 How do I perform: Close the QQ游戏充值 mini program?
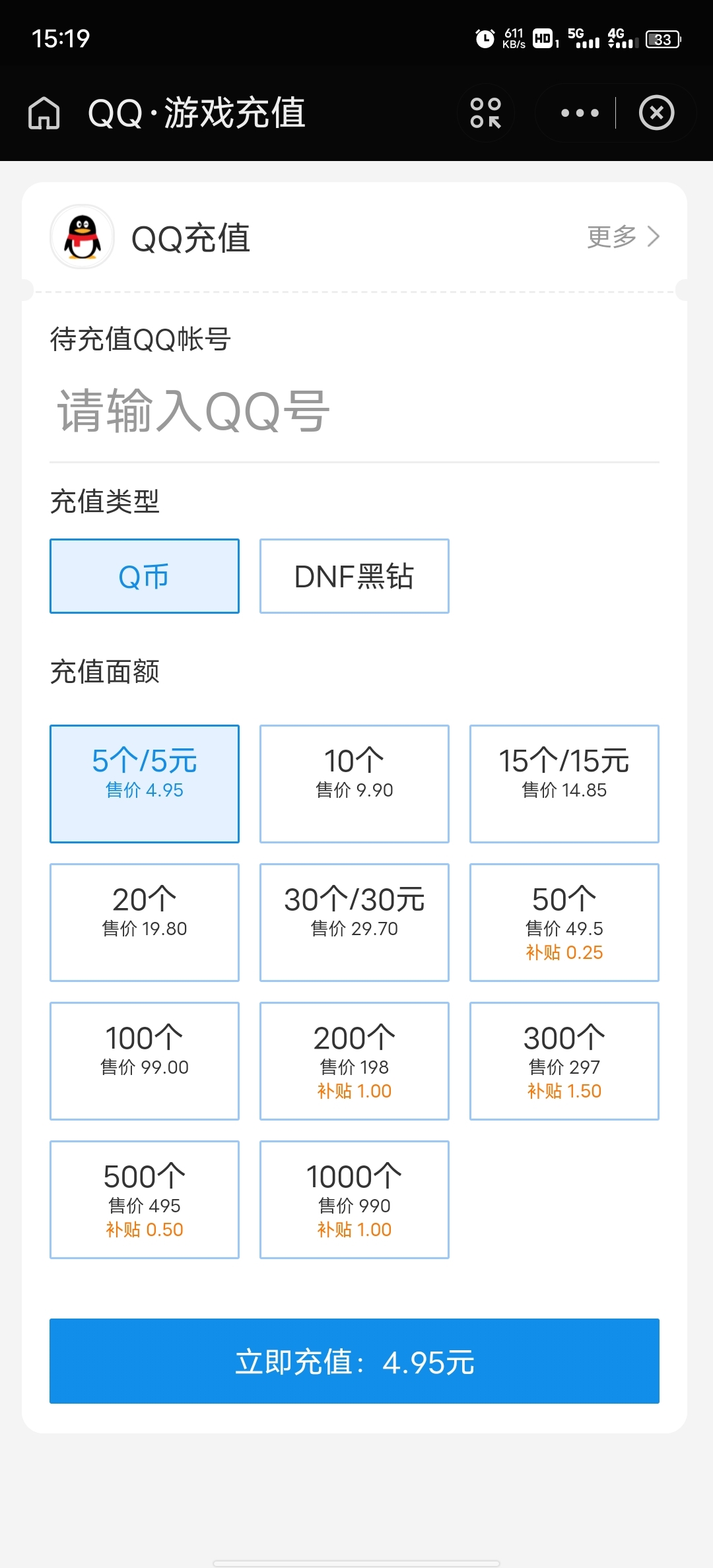[x=656, y=113]
